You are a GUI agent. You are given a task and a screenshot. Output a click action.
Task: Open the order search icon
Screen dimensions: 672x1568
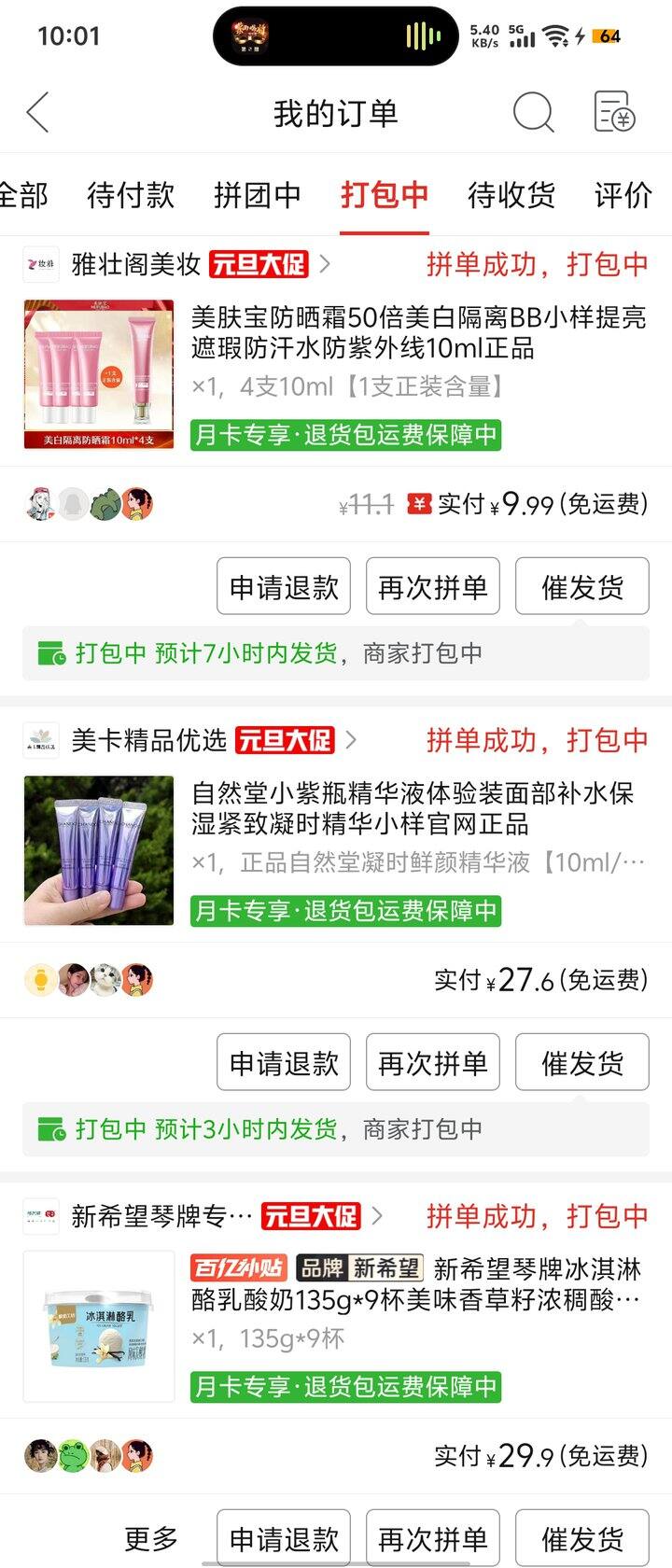(533, 114)
